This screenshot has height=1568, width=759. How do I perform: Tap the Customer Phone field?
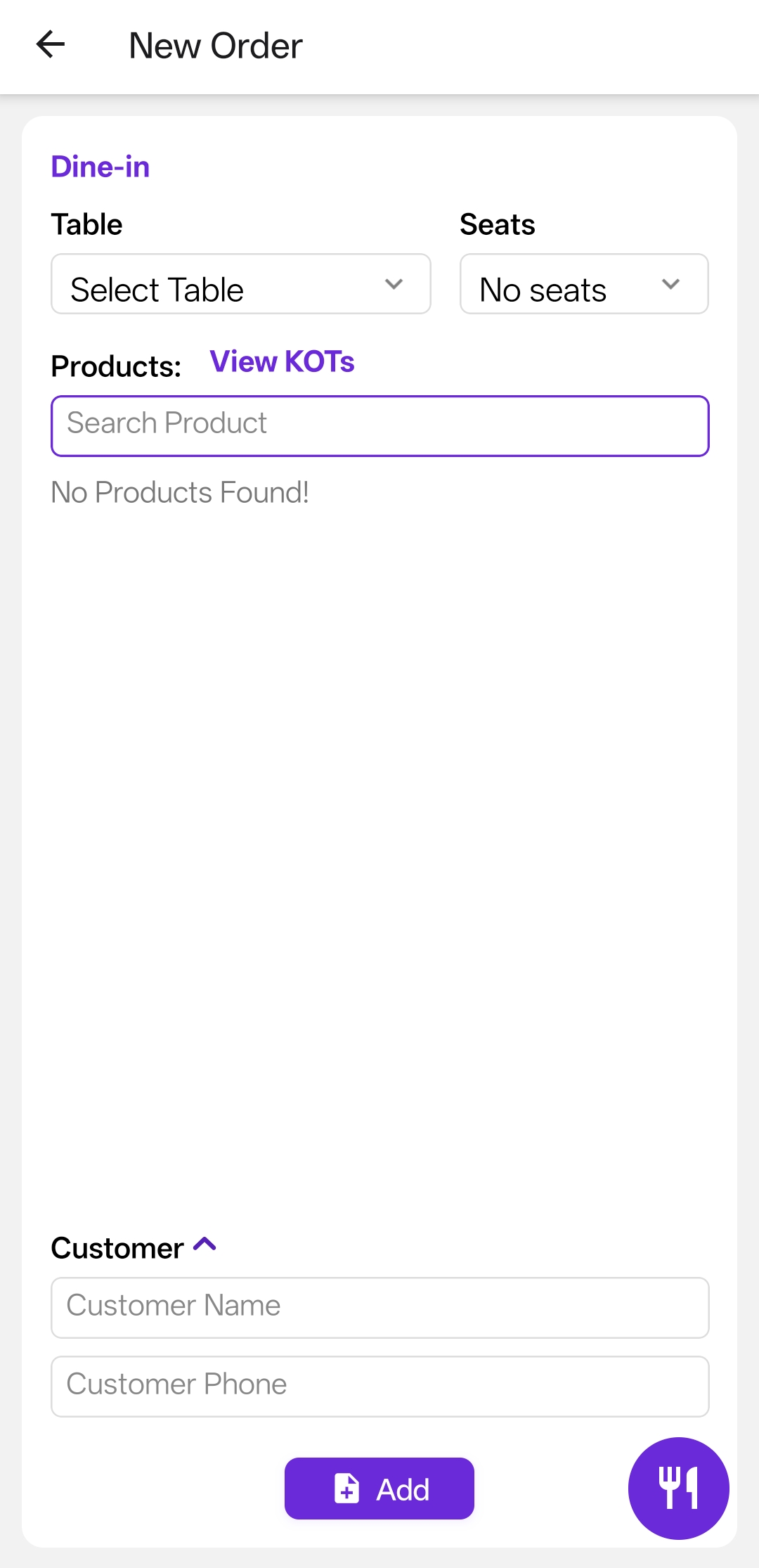[379, 1384]
